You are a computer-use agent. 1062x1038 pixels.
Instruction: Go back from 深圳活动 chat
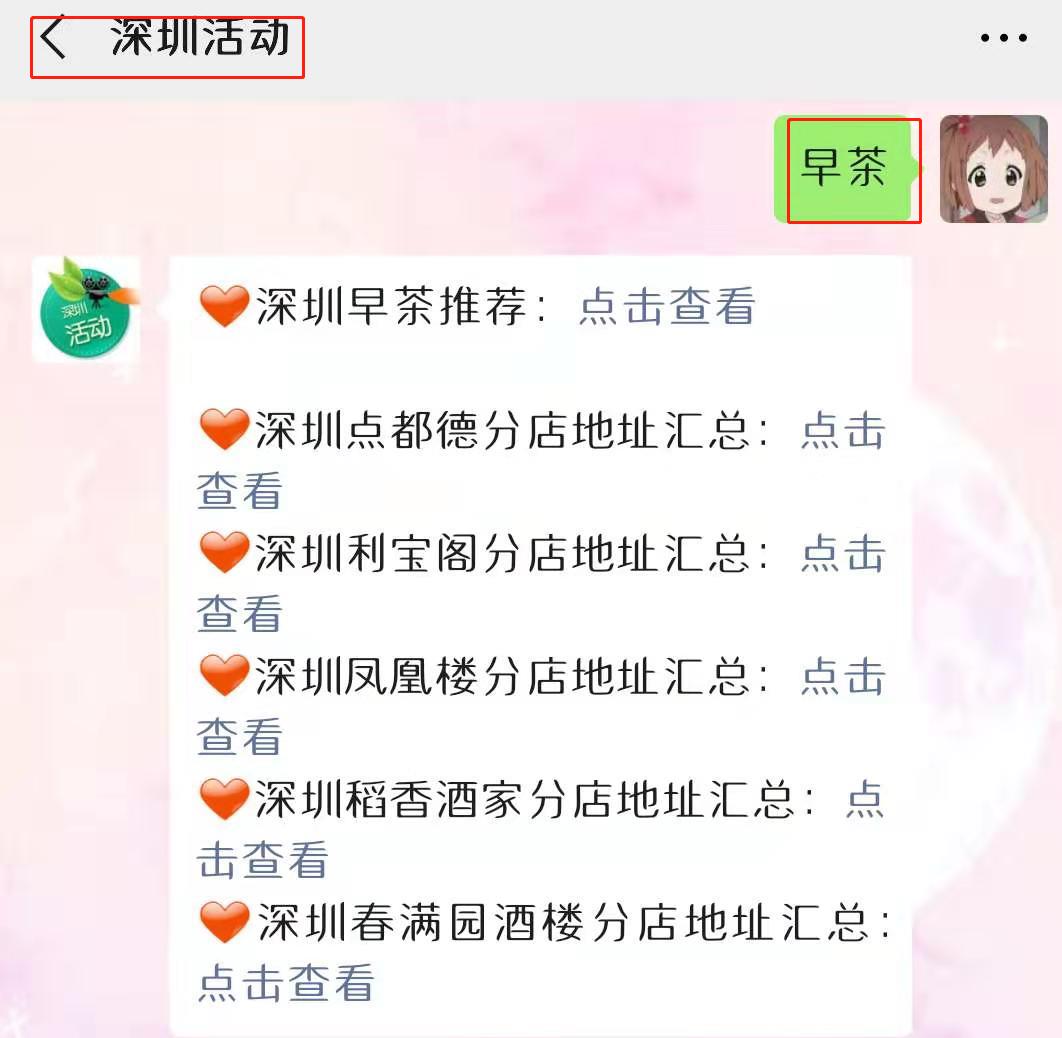tap(54, 40)
